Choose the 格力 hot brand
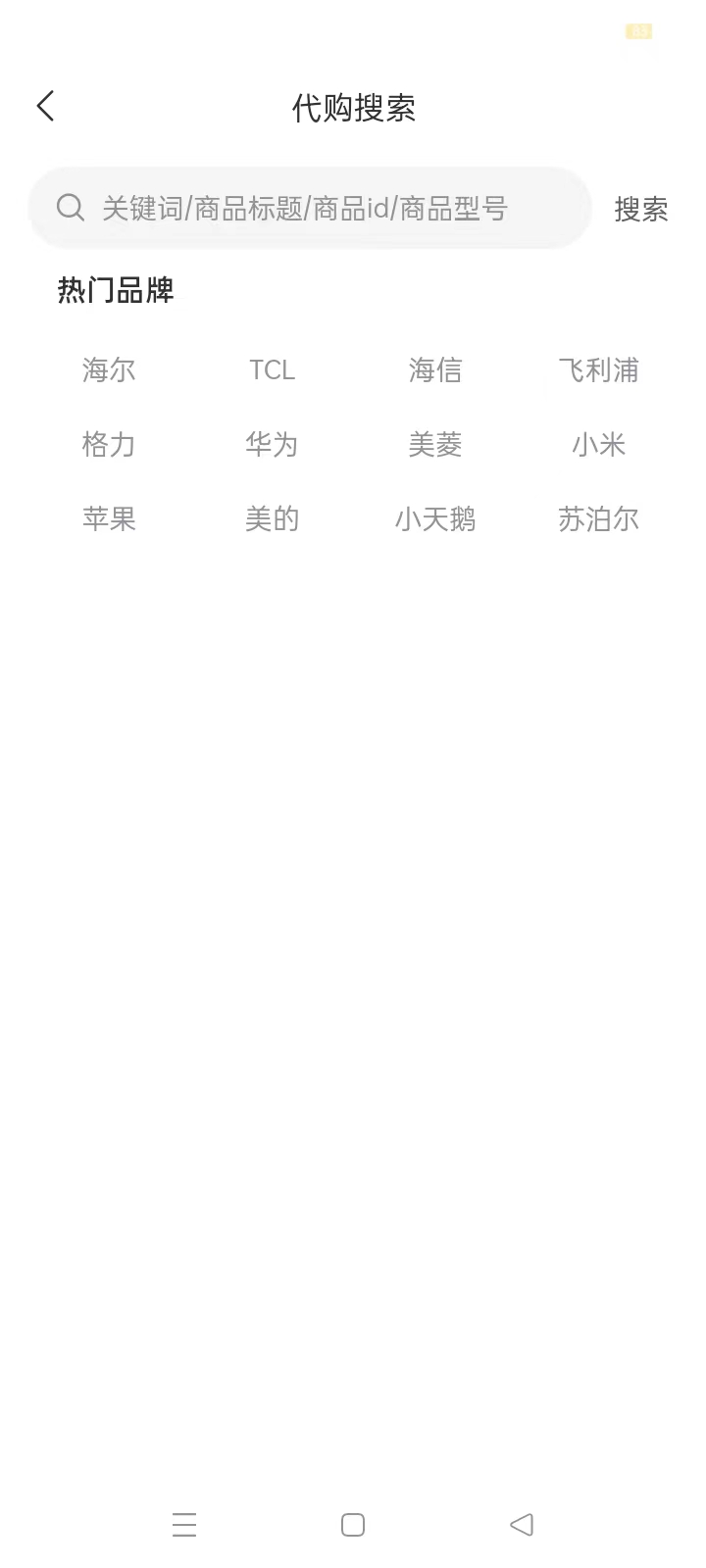 [108, 444]
